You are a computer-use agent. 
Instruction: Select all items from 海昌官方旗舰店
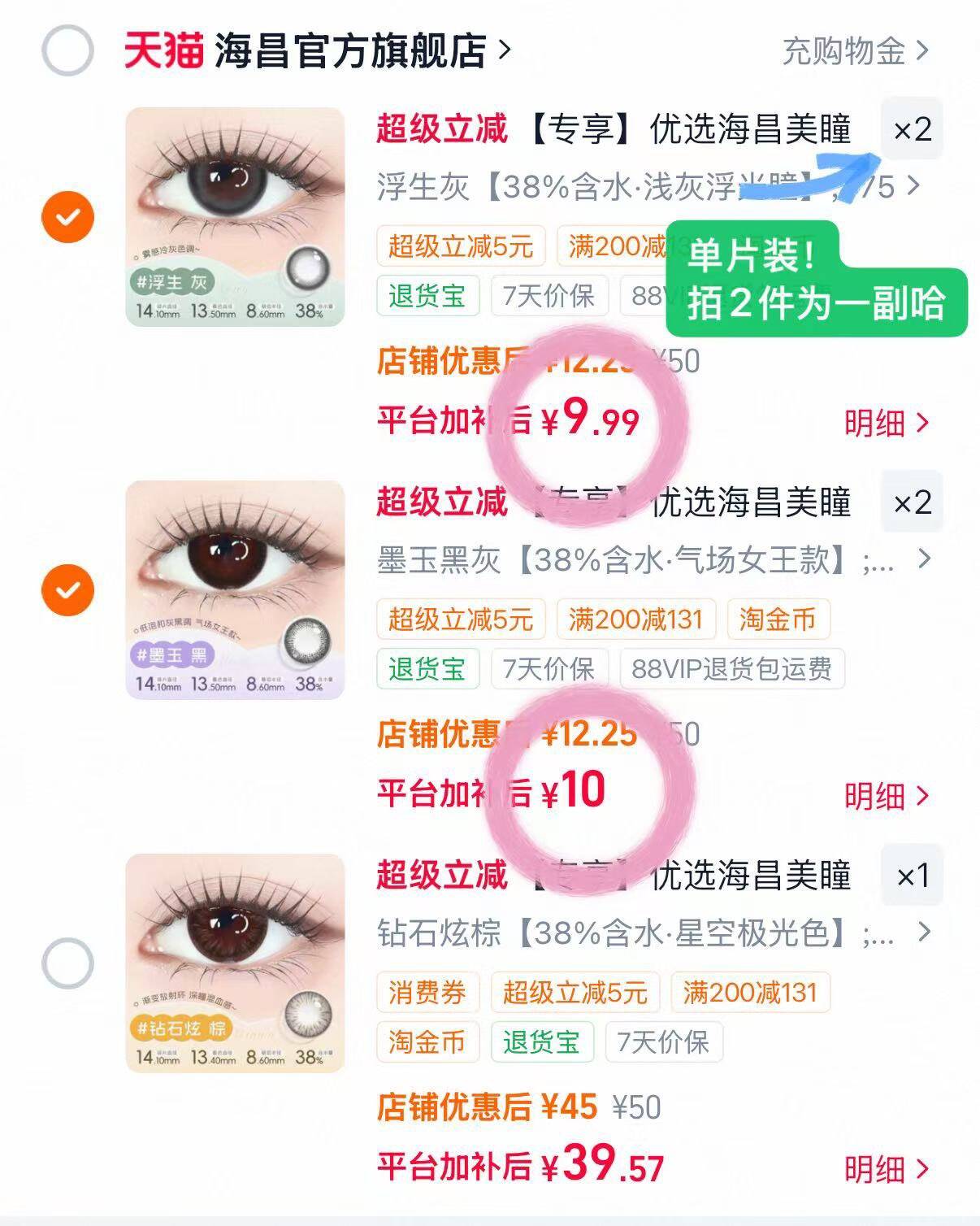67,50
